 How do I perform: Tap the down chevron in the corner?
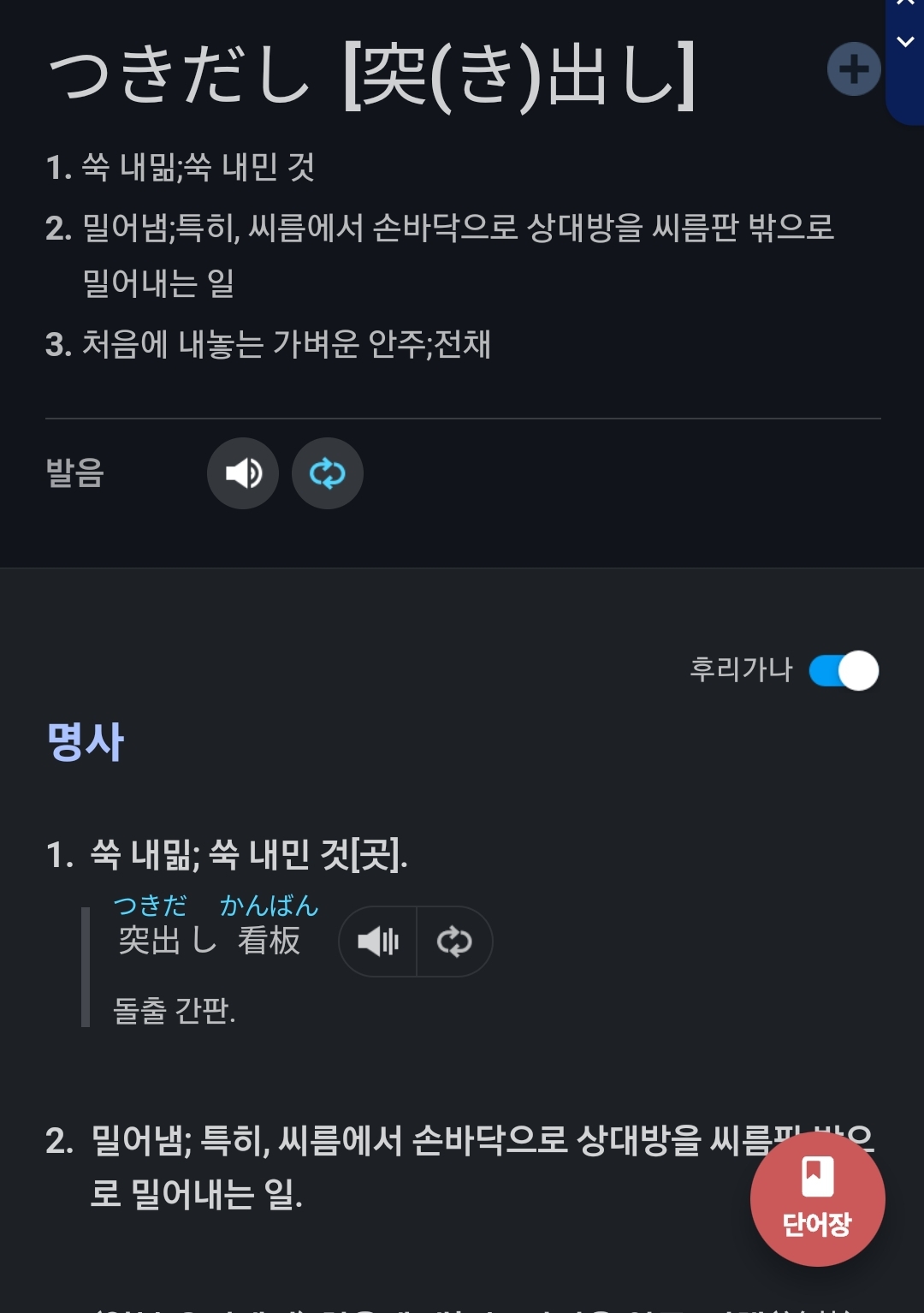click(x=905, y=41)
